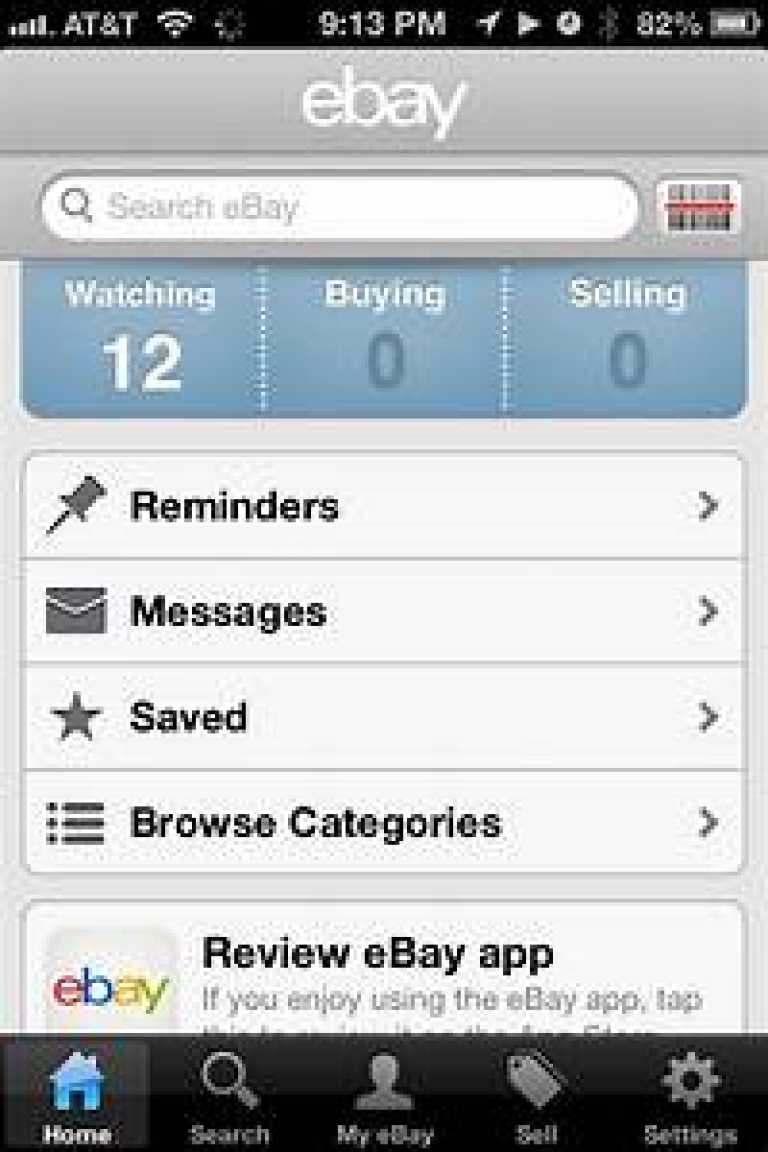Switch to the Sell tab
The image size is (768, 1152).
pyautogui.click(x=536, y=1096)
